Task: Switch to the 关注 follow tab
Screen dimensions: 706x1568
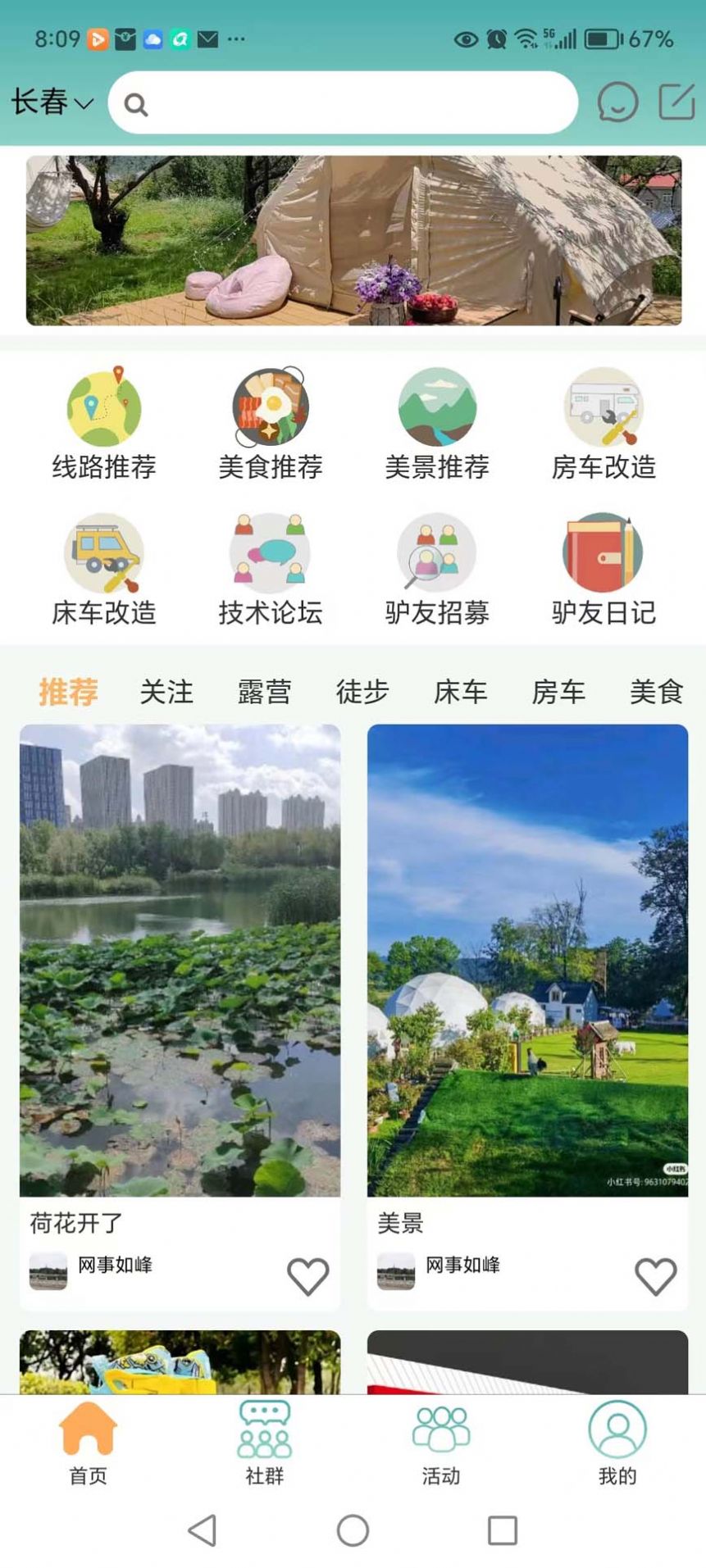Action: 166,691
